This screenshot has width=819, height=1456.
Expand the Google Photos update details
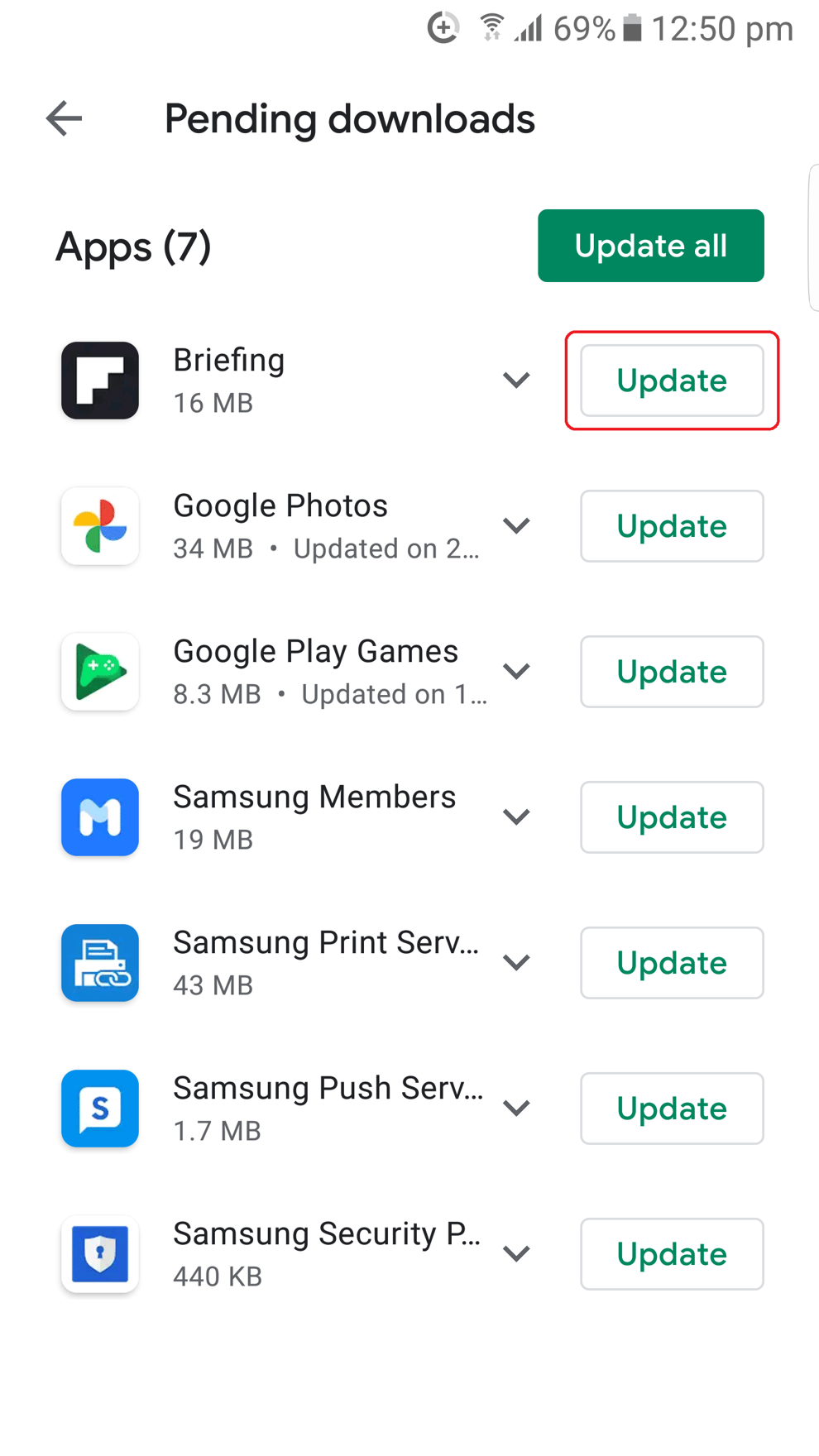tap(515, 526)
